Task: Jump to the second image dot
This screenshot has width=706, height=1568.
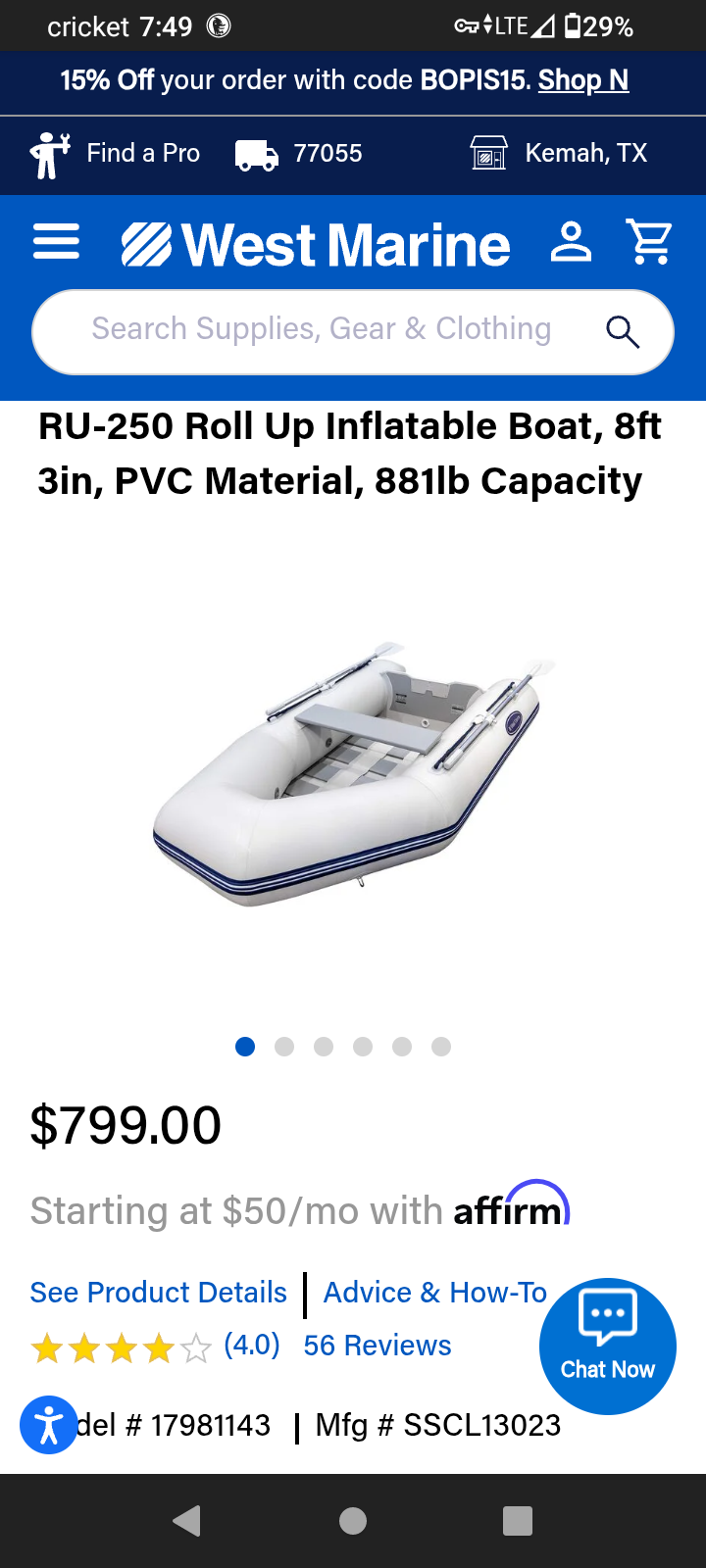Action: coord(284,1047)
